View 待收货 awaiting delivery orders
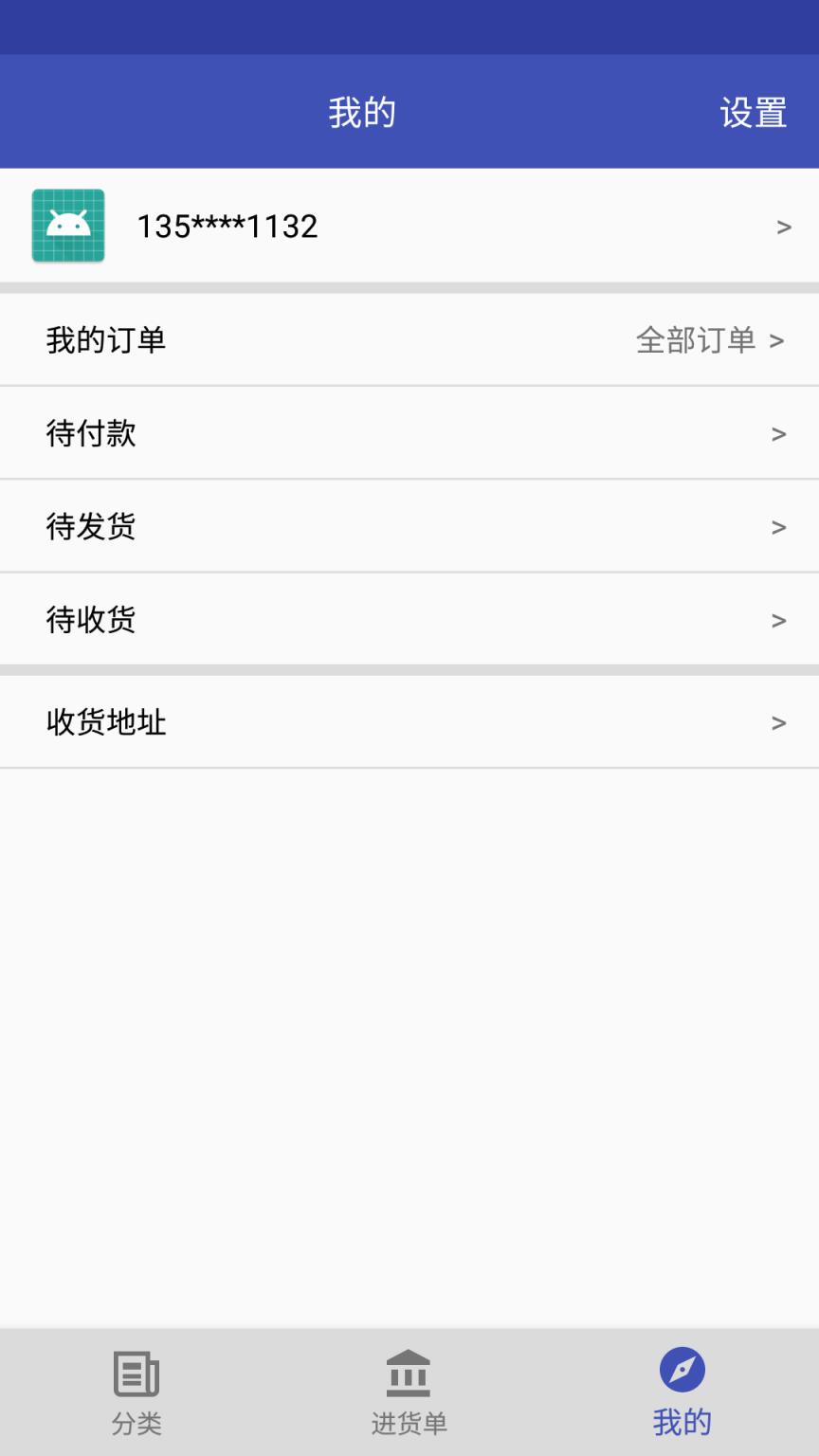Image resolution: width=819 pixels, height=1456 pixels. click(92, 619)
